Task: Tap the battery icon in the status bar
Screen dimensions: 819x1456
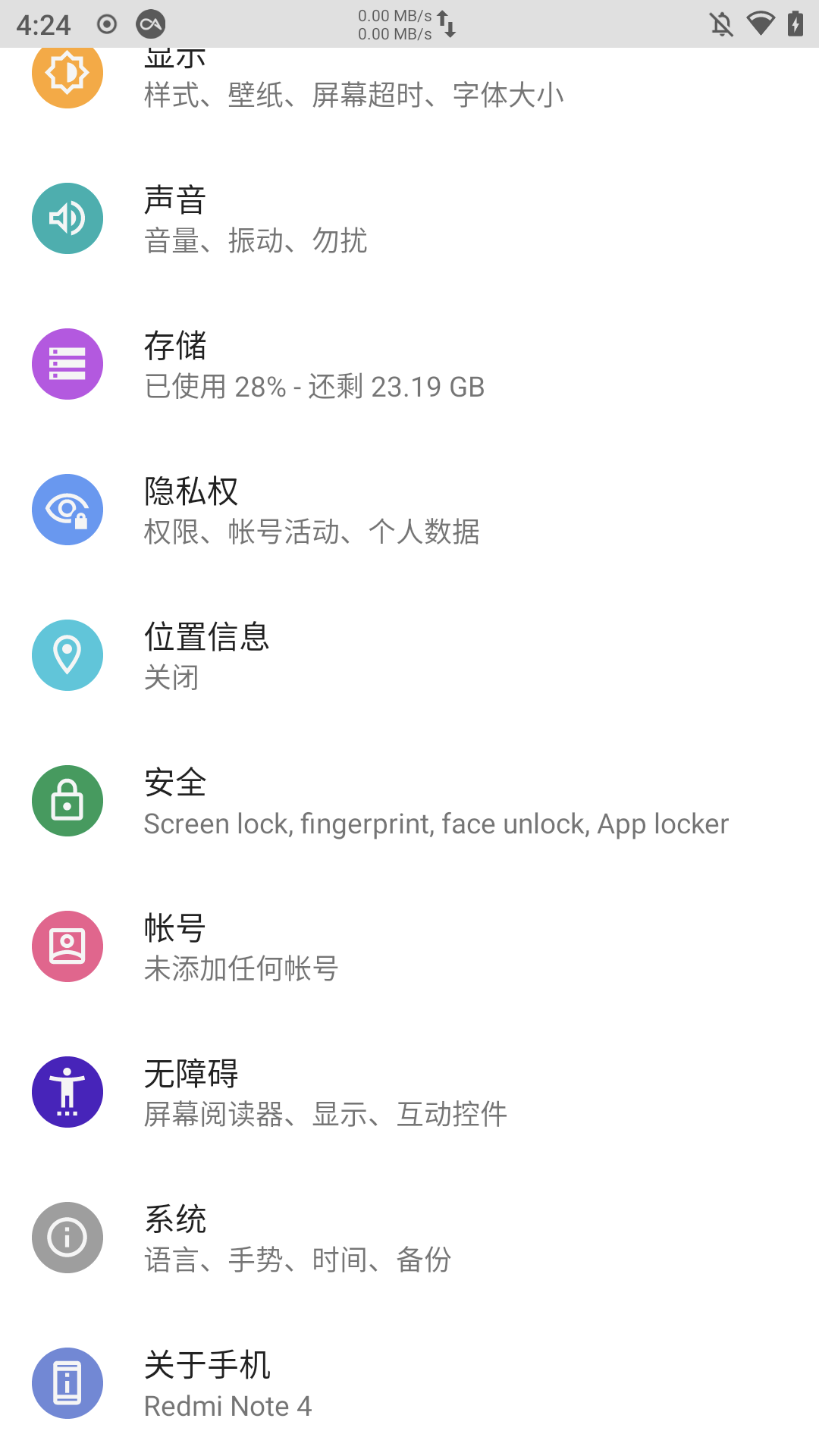Action: (x=794, y=23)
